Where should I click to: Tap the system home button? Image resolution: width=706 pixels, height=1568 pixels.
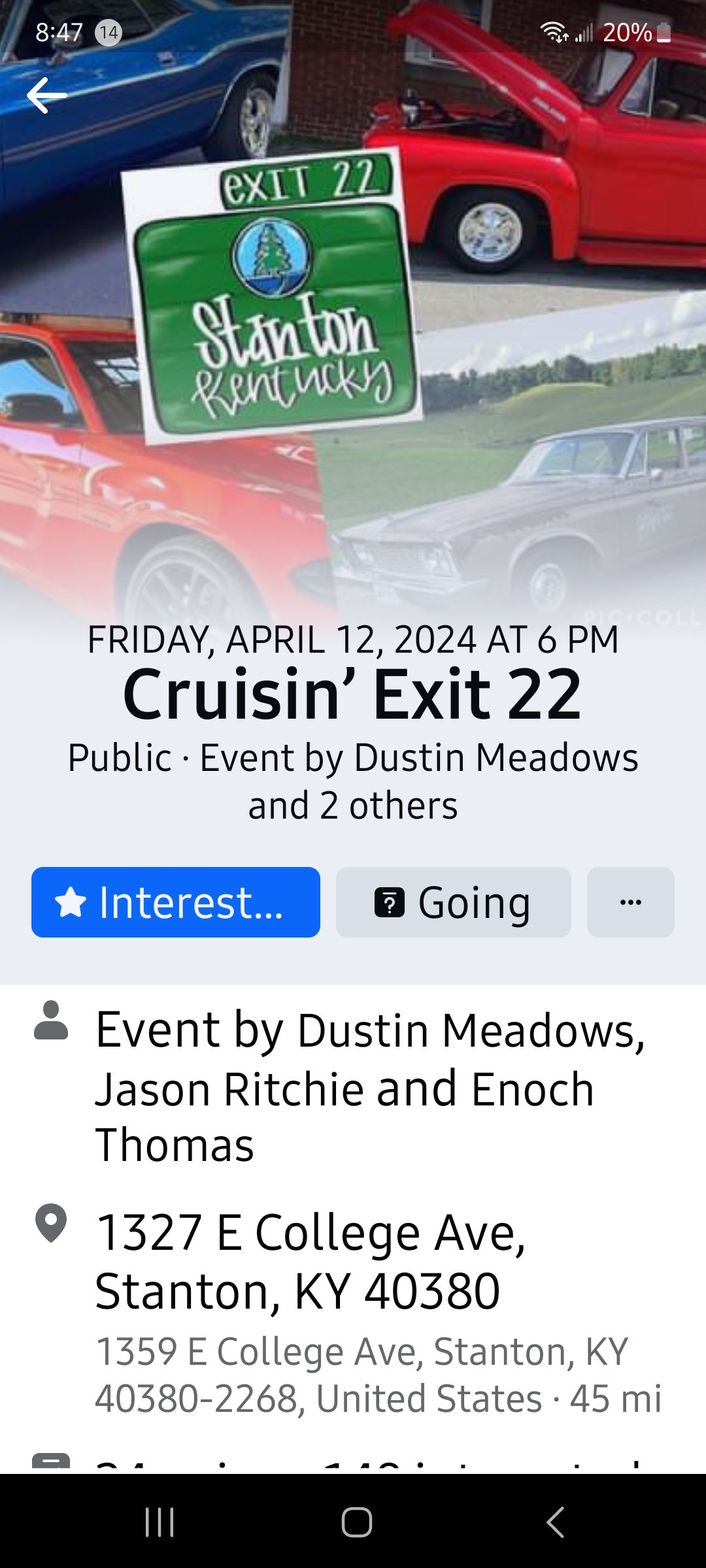(357, 1522)
